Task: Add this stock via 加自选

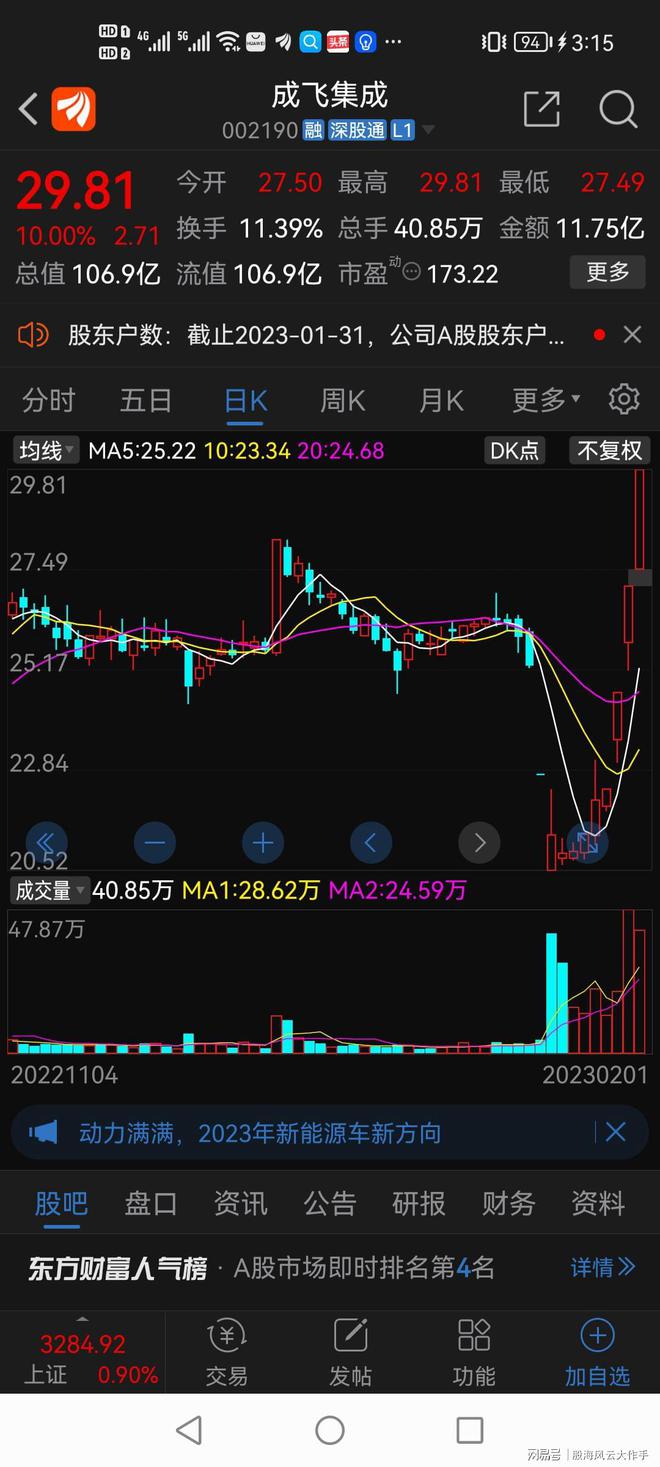Action: 597,1353
